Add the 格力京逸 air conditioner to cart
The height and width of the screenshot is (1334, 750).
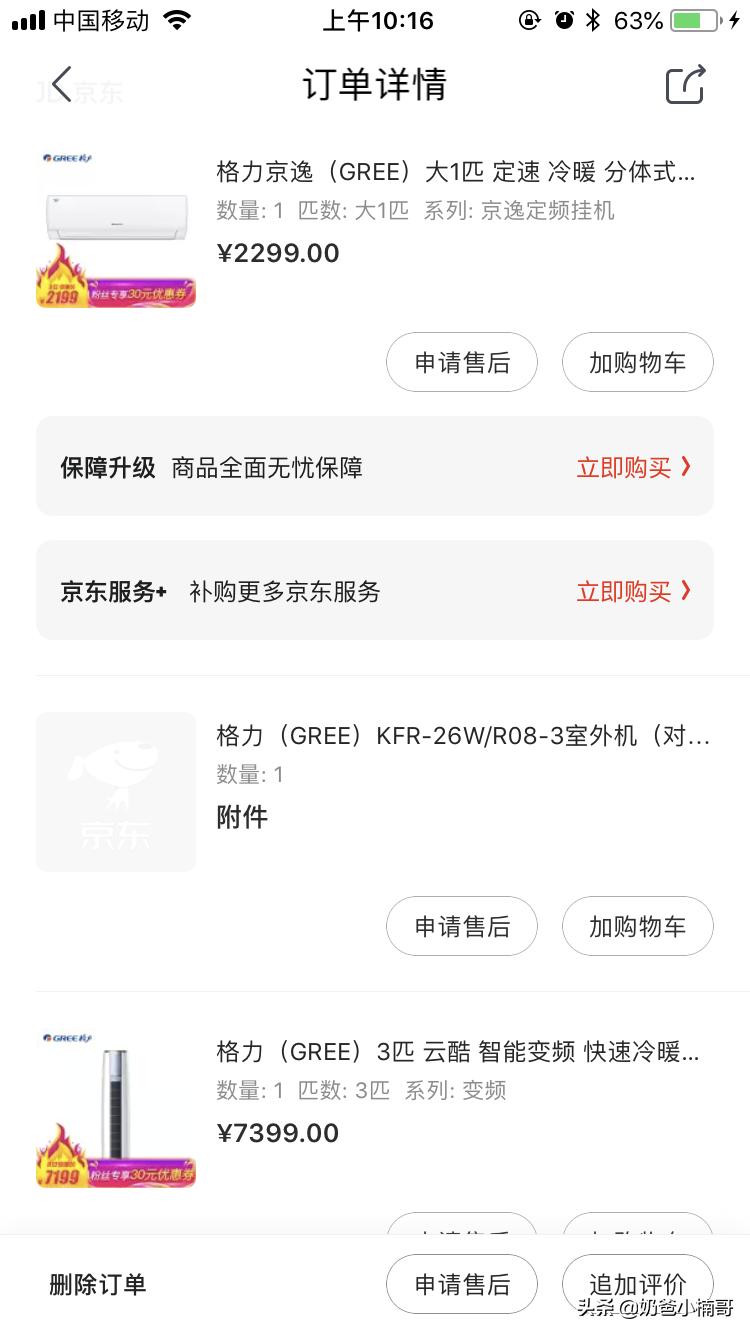coord(637,362)
